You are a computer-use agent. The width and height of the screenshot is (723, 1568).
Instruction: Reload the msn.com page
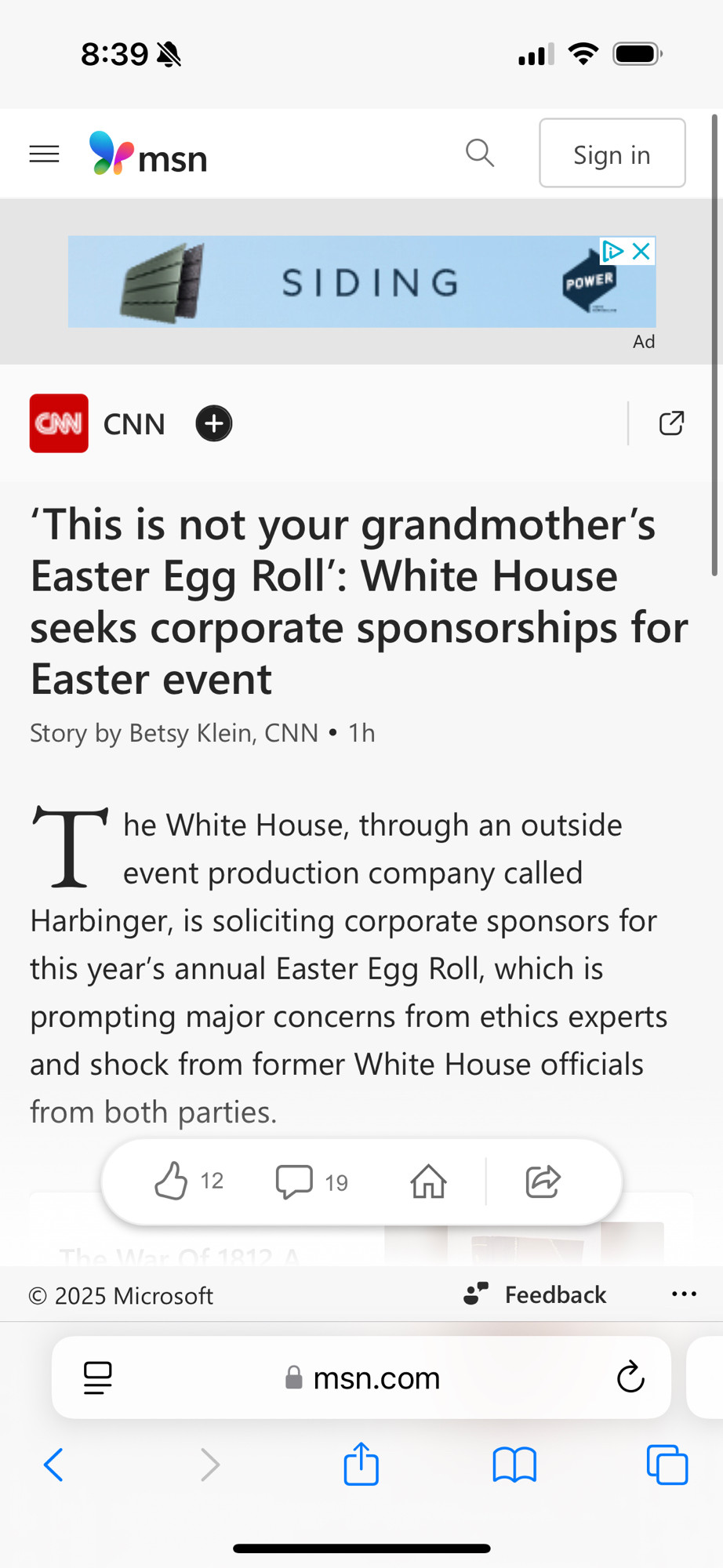(x=630, y=1377)
